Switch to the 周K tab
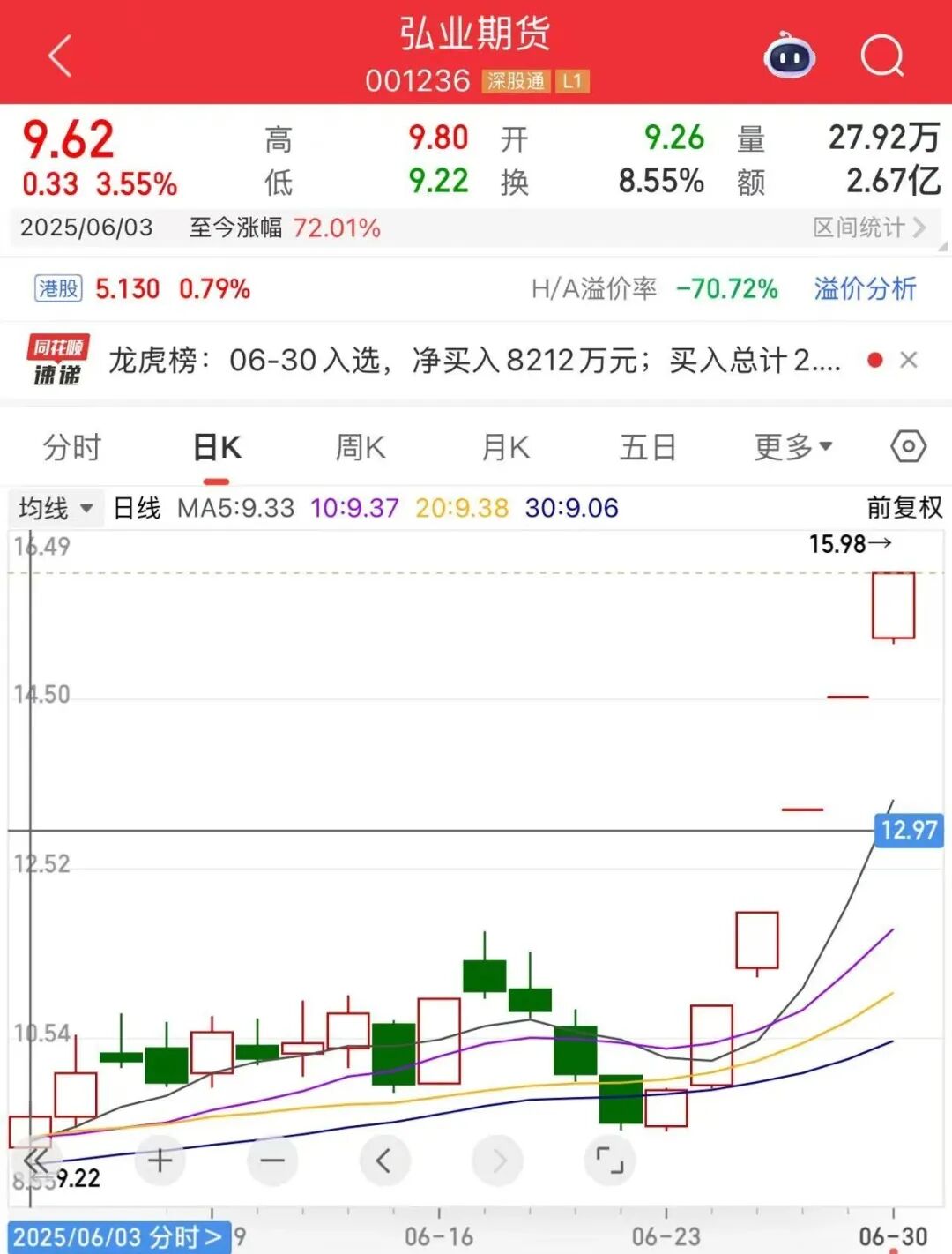 point(360,448)
